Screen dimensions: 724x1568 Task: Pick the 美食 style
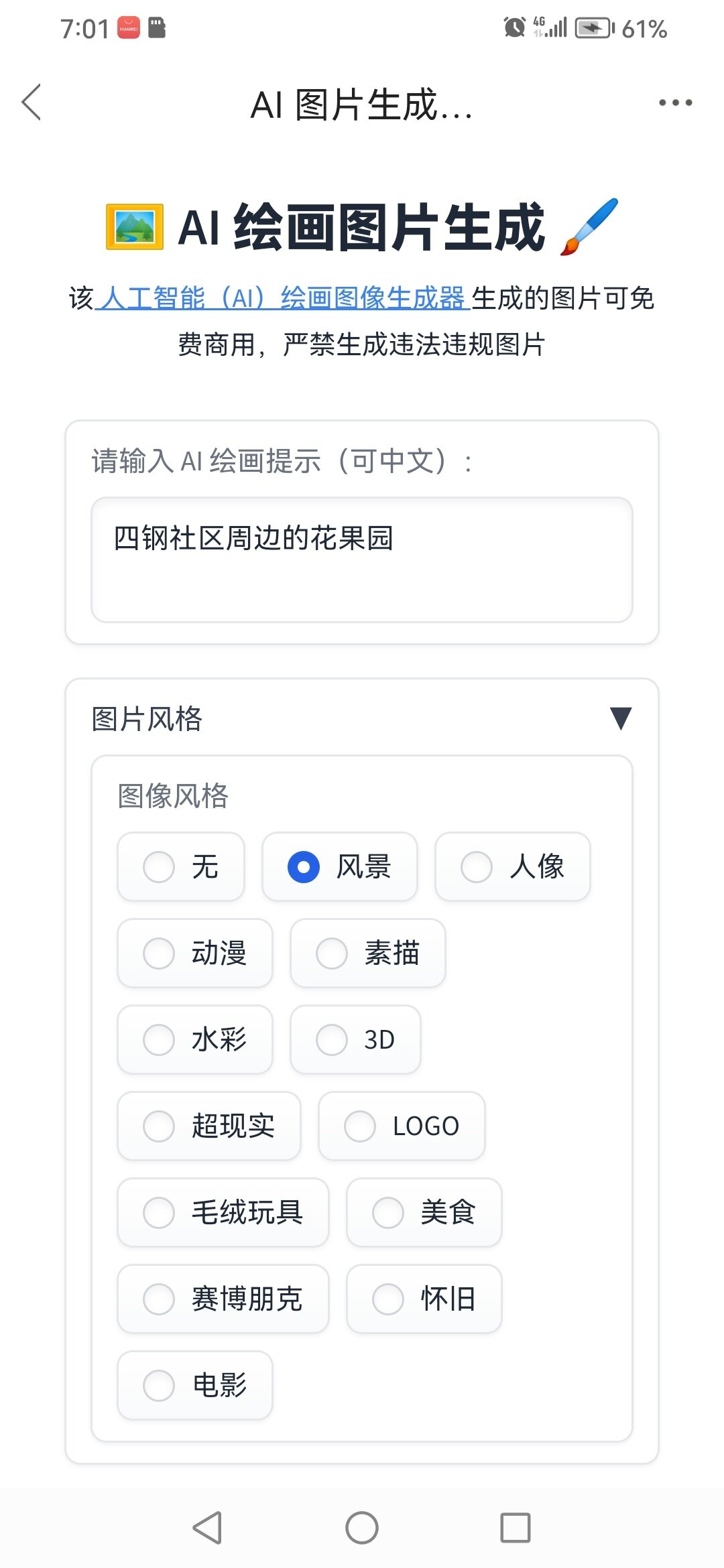[424, 1212]
